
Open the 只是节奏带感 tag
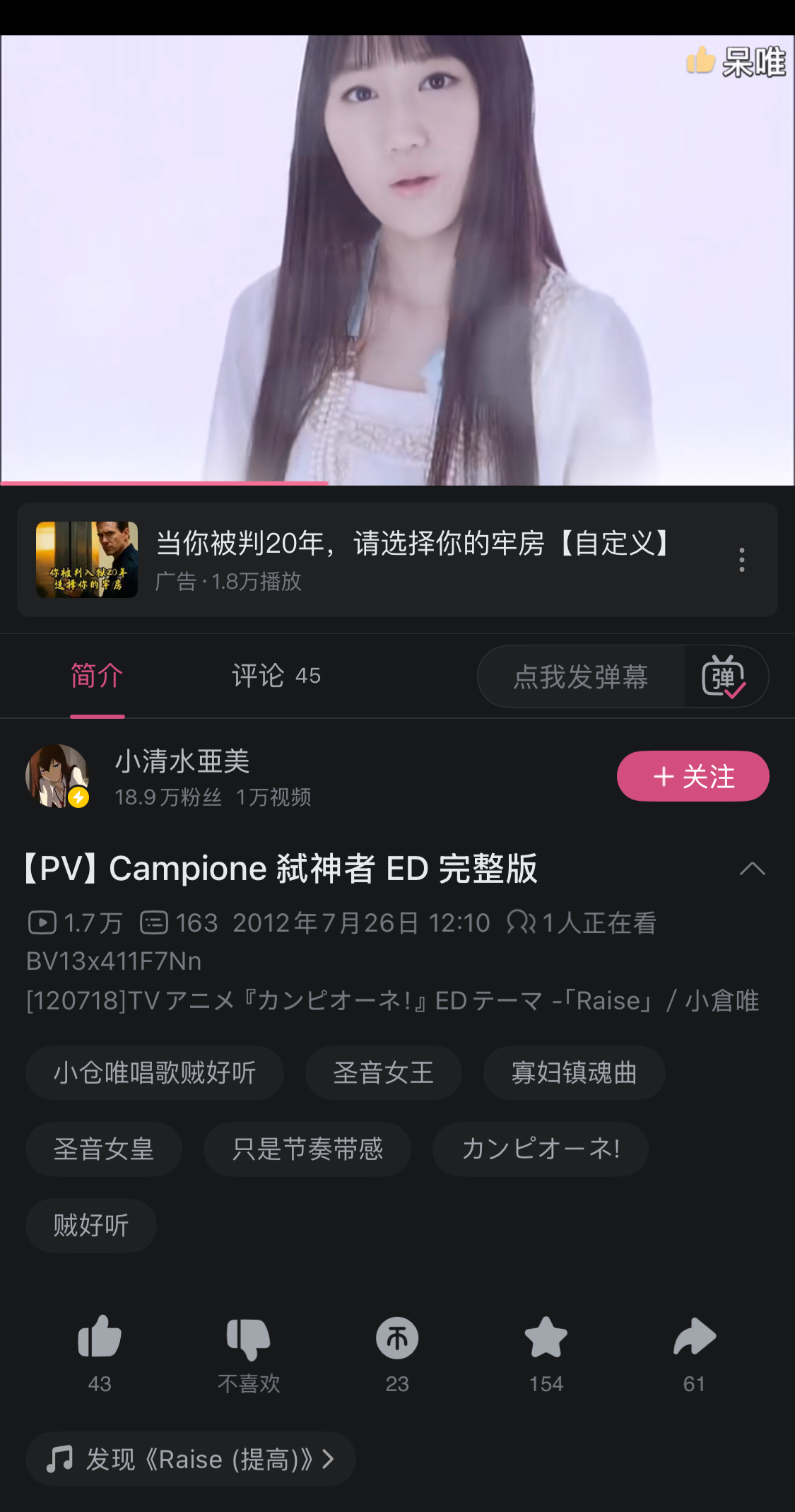pyautogui.click(x=307, y=1149)
